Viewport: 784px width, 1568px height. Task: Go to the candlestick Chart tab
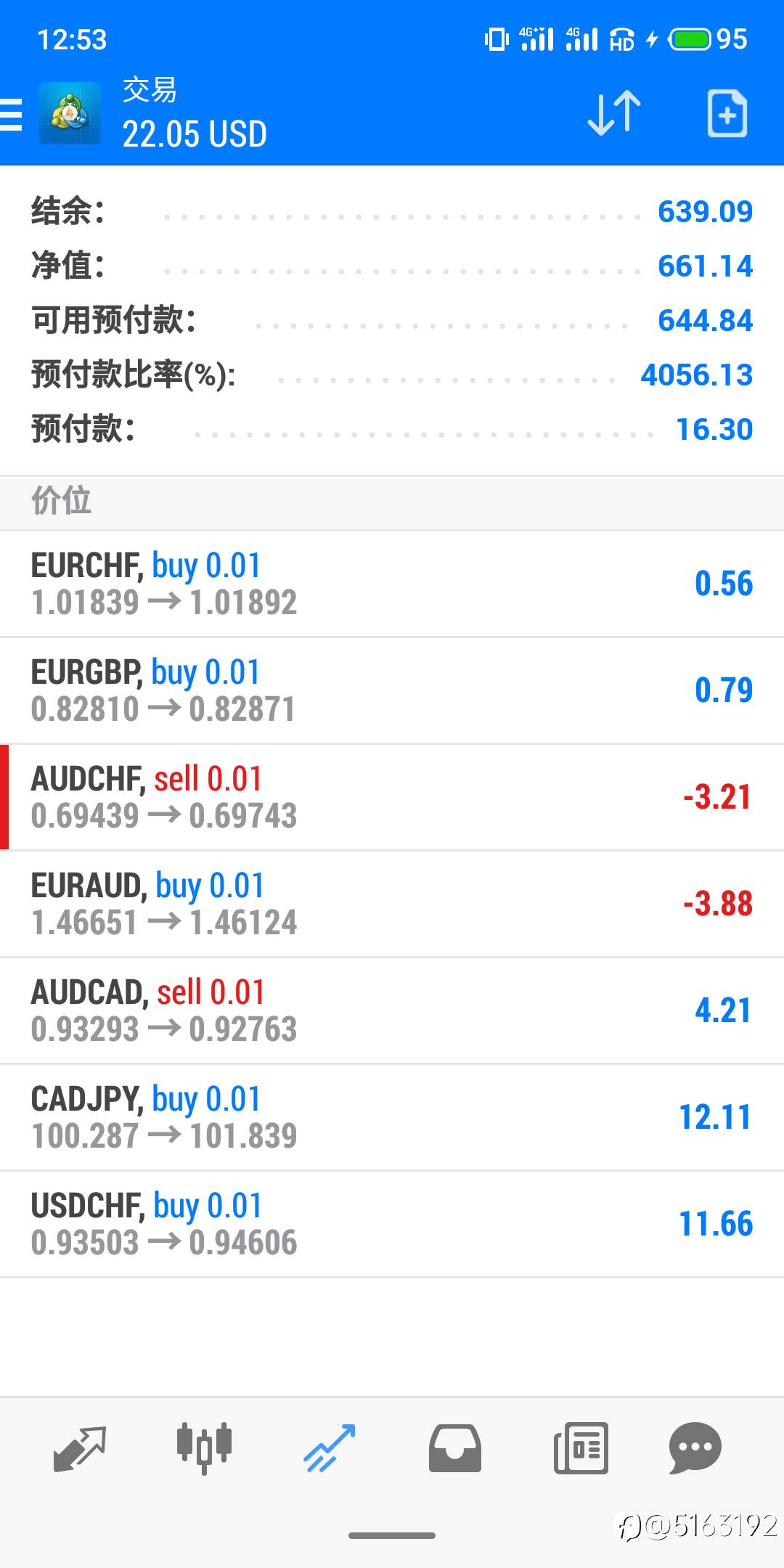(205, 1448)
